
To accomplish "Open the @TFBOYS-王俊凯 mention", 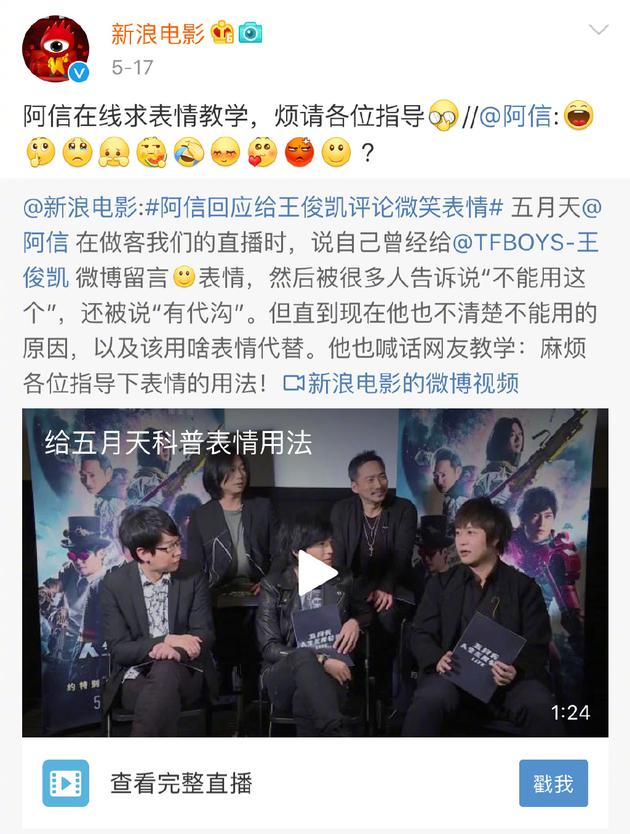I will coord(525,243).
